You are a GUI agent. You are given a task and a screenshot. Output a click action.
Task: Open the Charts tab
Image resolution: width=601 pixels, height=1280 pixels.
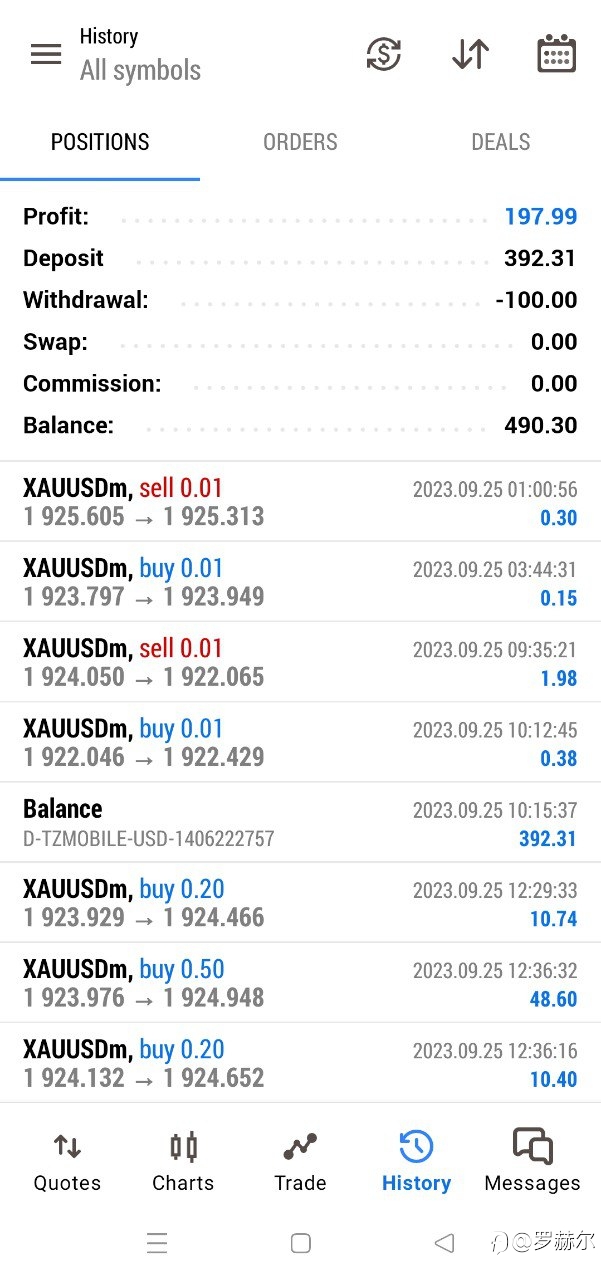[183, 1162]
